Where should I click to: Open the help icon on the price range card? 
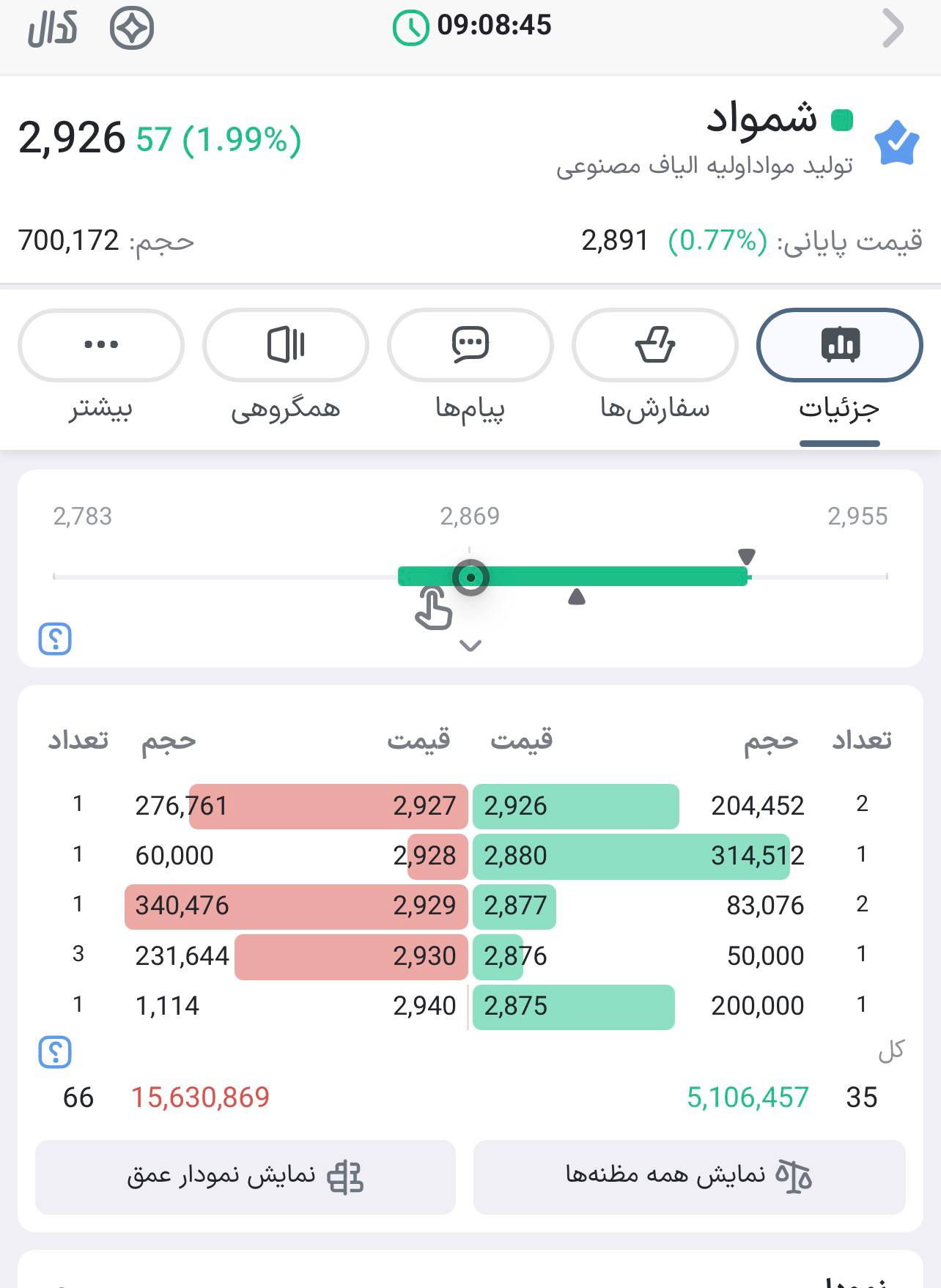[x=55, y=639]
